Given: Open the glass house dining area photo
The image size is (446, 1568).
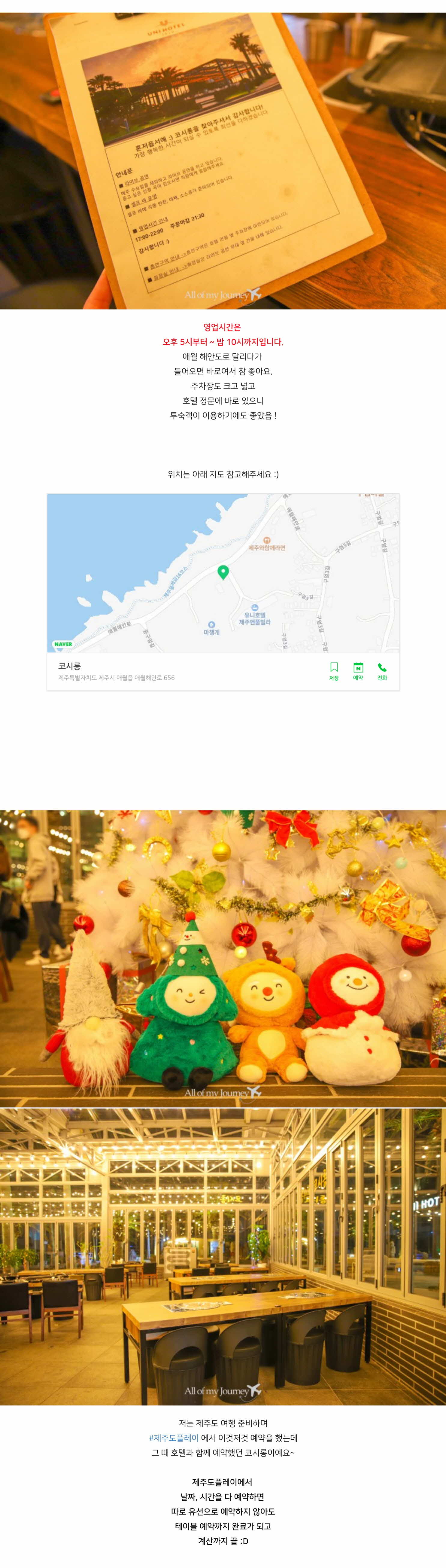Looking at the screenshot, I should click(x=223, y=1256).
